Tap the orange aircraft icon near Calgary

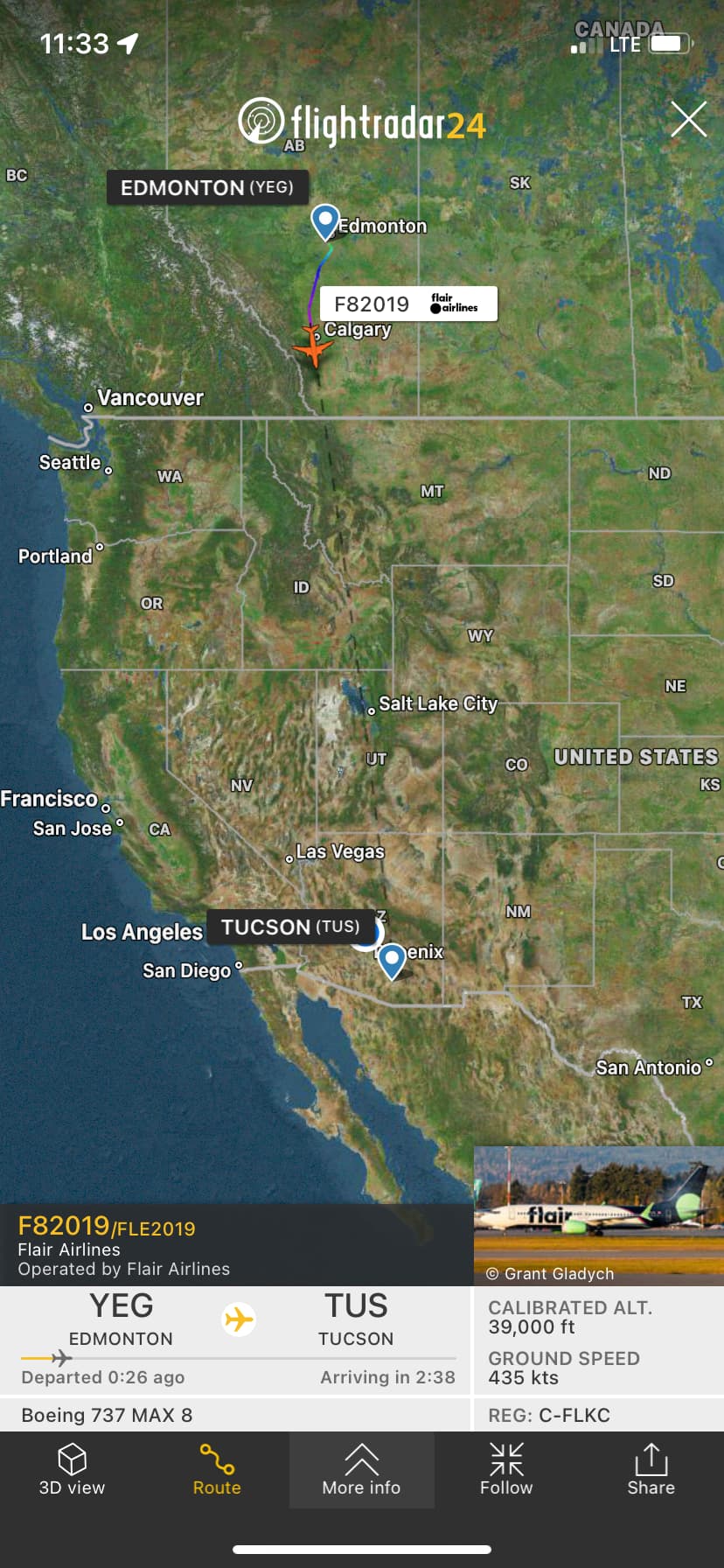(312, 347)
